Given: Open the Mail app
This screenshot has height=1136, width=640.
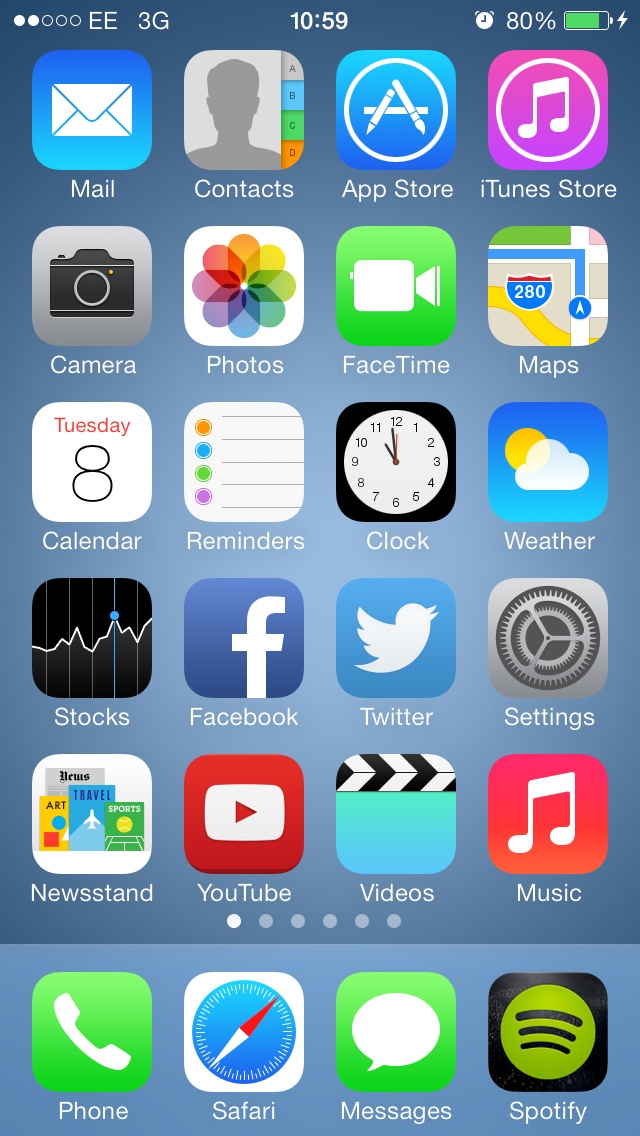Looking at the screenshot, I should [92, 110].
